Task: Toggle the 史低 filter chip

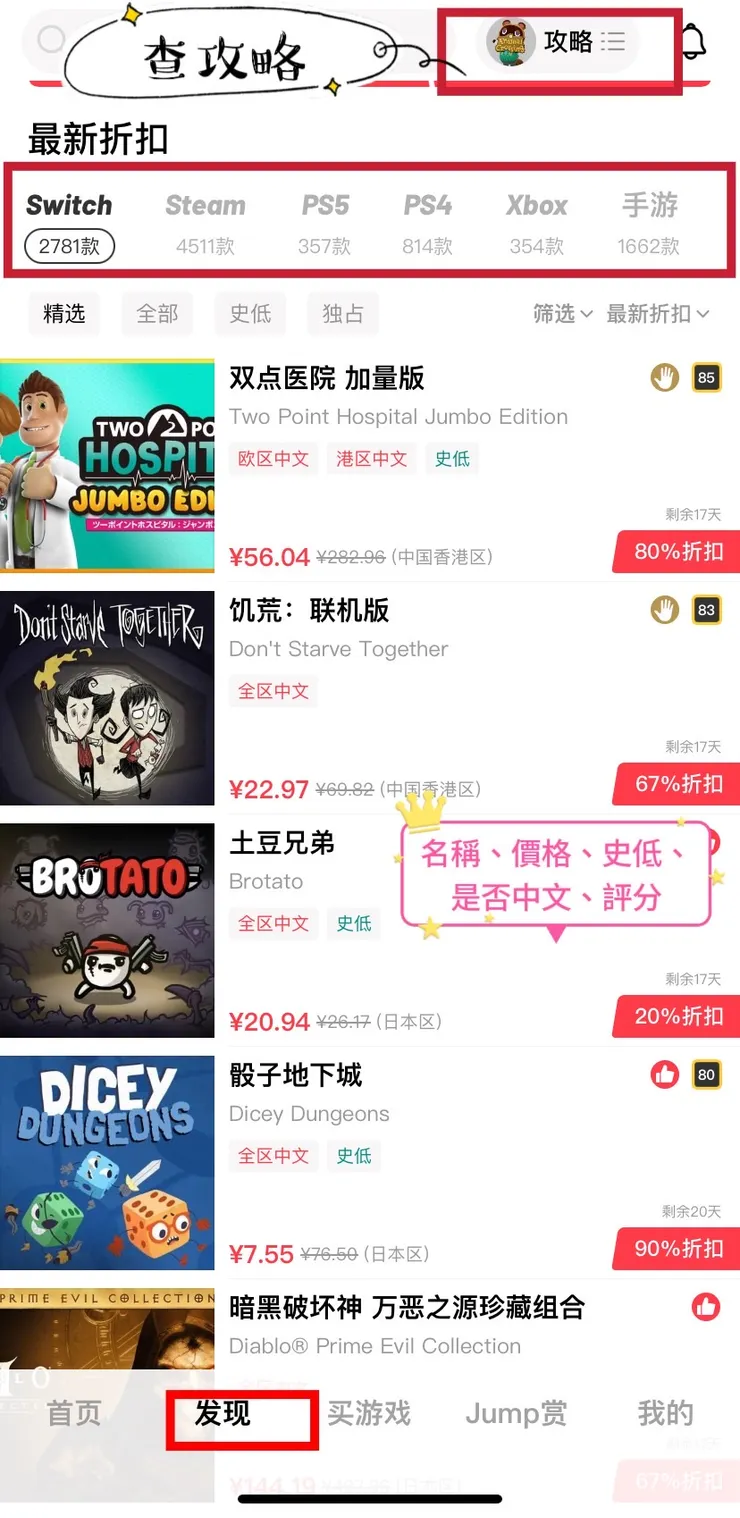Action: coord(250,314)
